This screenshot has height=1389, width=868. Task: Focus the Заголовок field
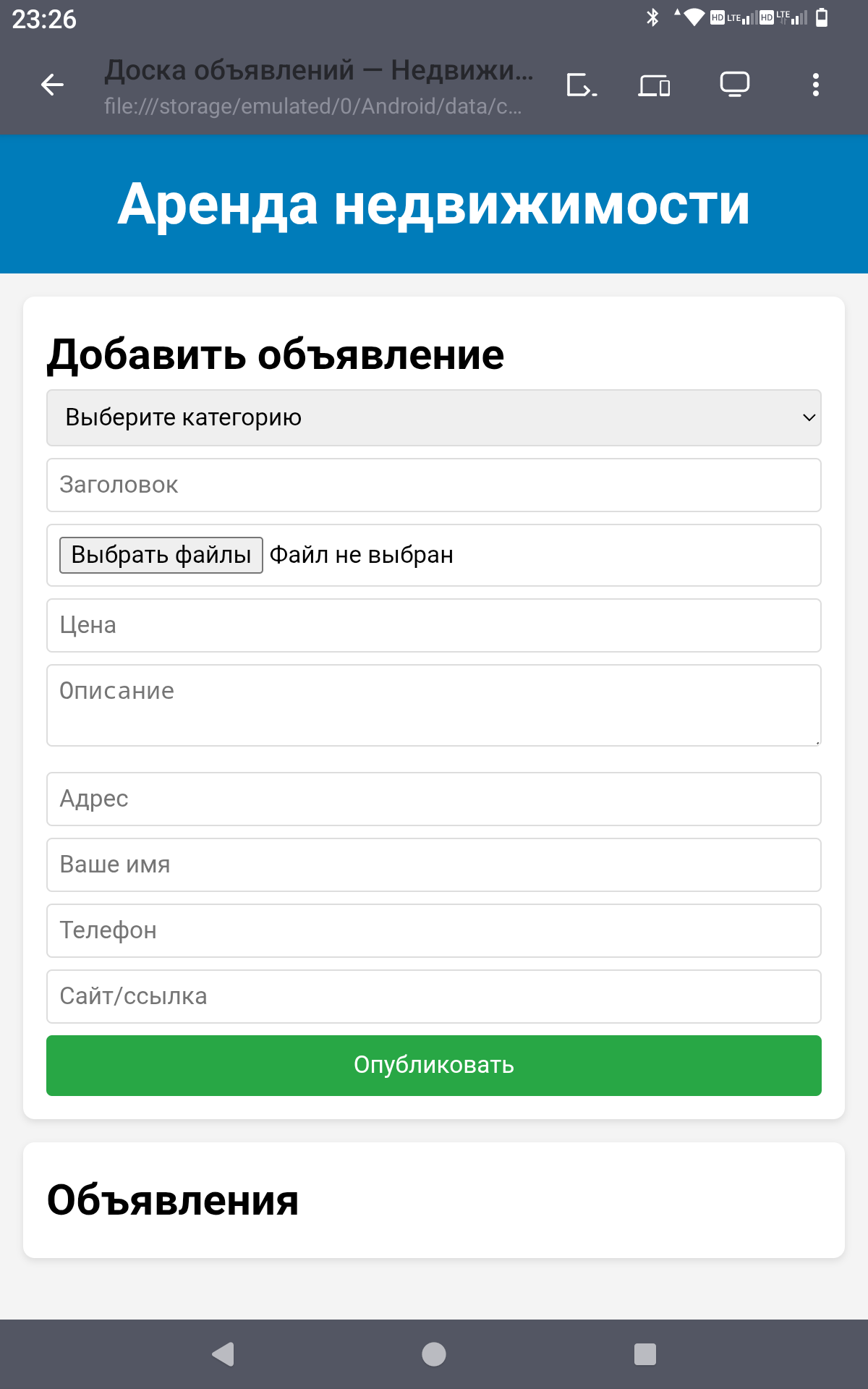coord(434,485)
